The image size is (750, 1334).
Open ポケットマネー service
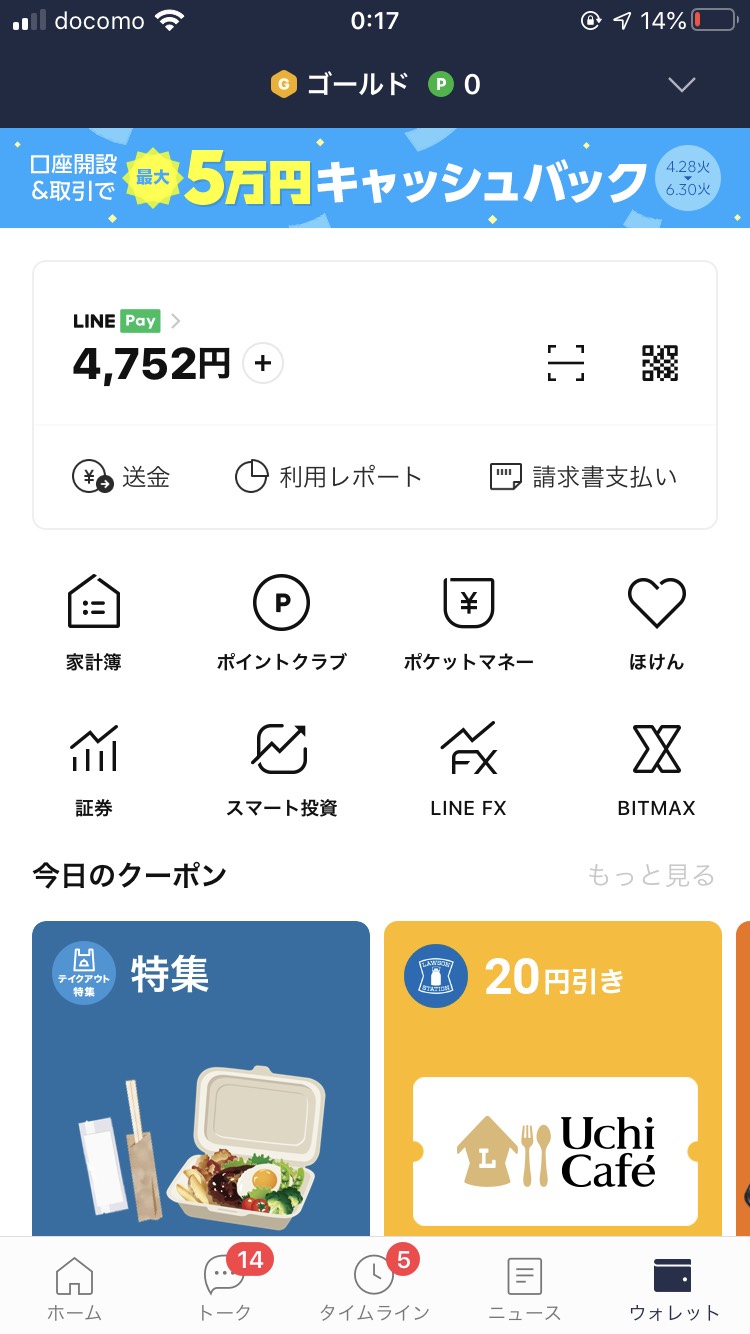pos(468,622)
